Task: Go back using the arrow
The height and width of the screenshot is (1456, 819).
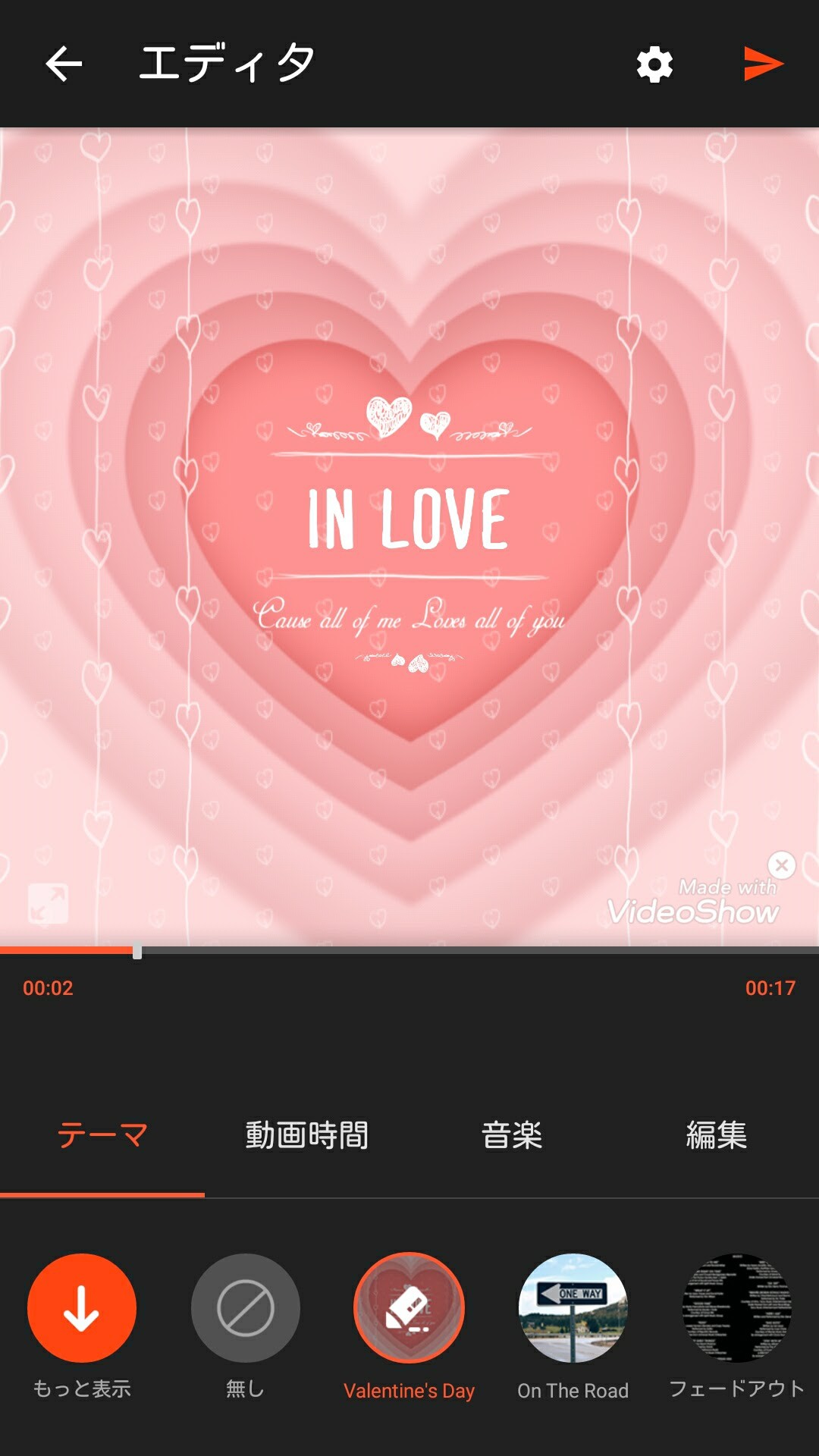Action: click(x=64, y=64)
